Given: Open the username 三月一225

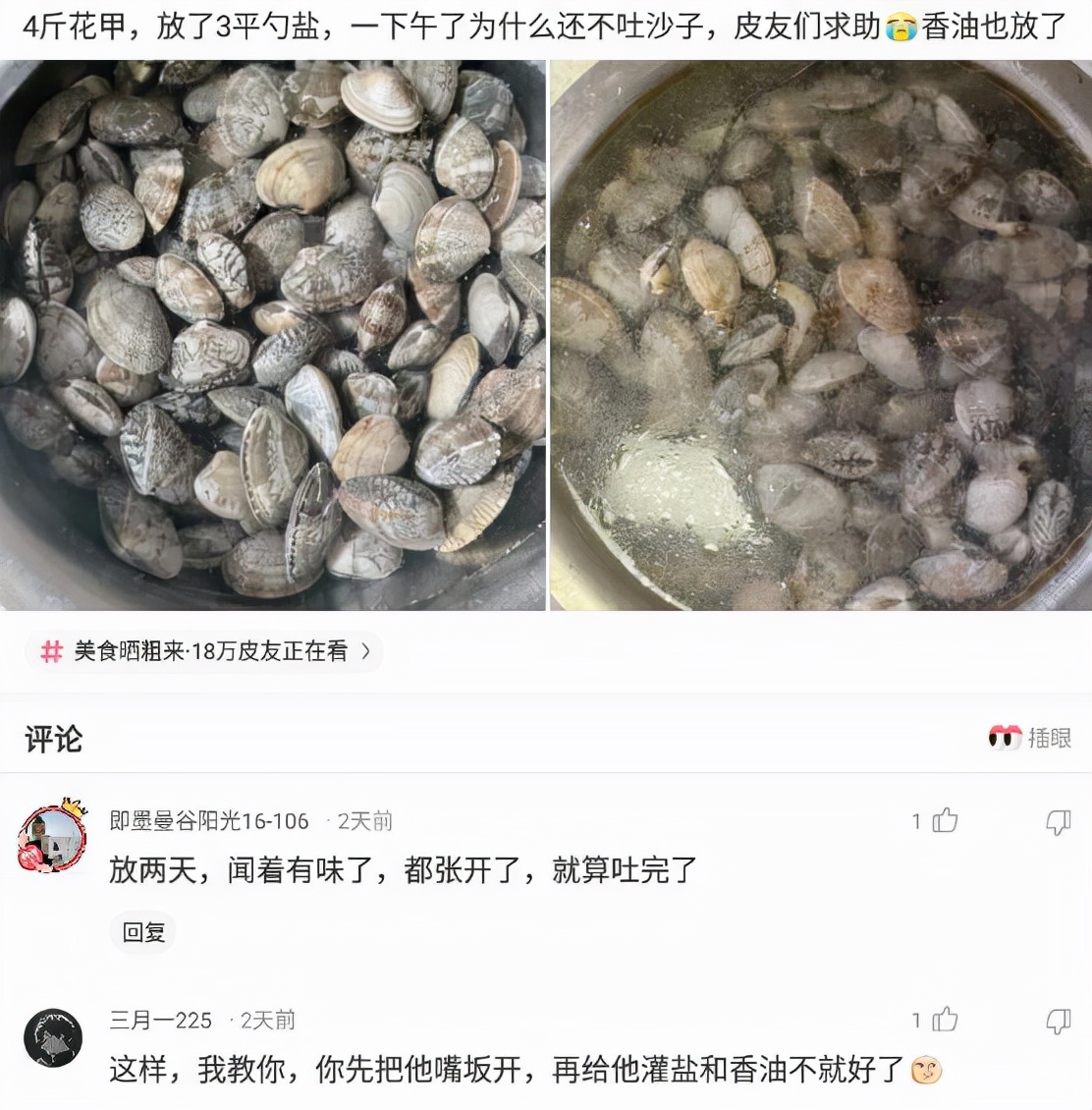Looking at the screenshot, I should pos(160,1021).
